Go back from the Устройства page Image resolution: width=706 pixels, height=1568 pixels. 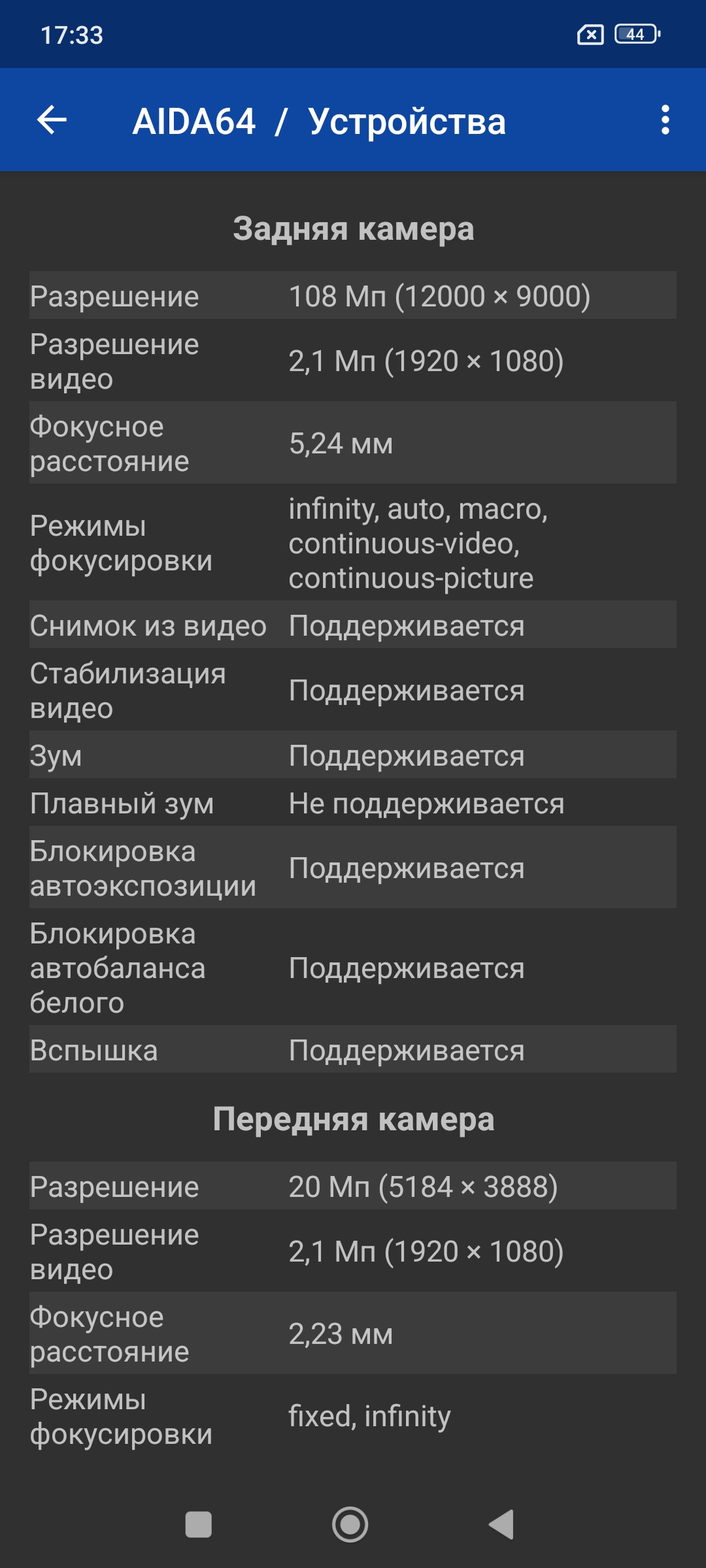point(52,120)
